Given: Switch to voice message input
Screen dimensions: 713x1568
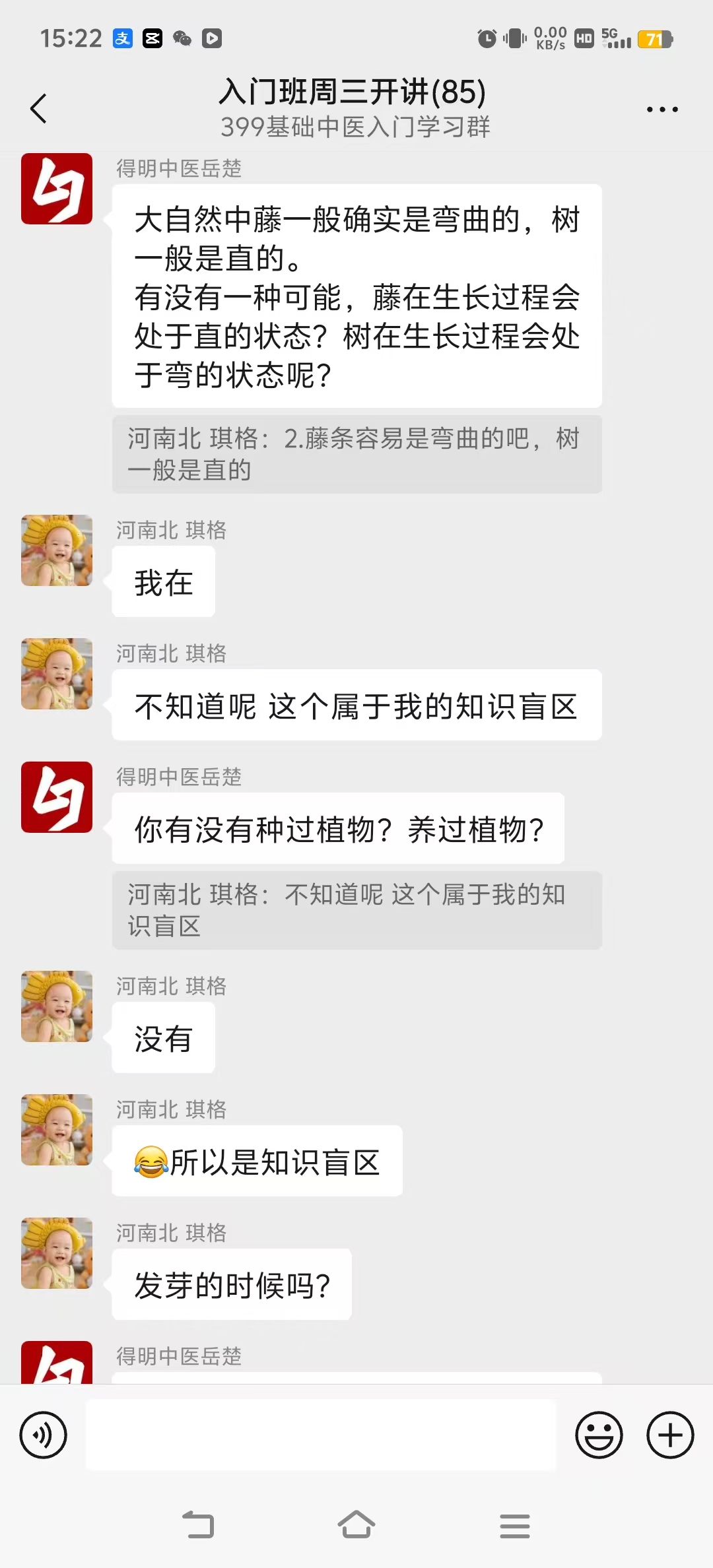Looking at the screenshot, I should [x=44, y=1435].
